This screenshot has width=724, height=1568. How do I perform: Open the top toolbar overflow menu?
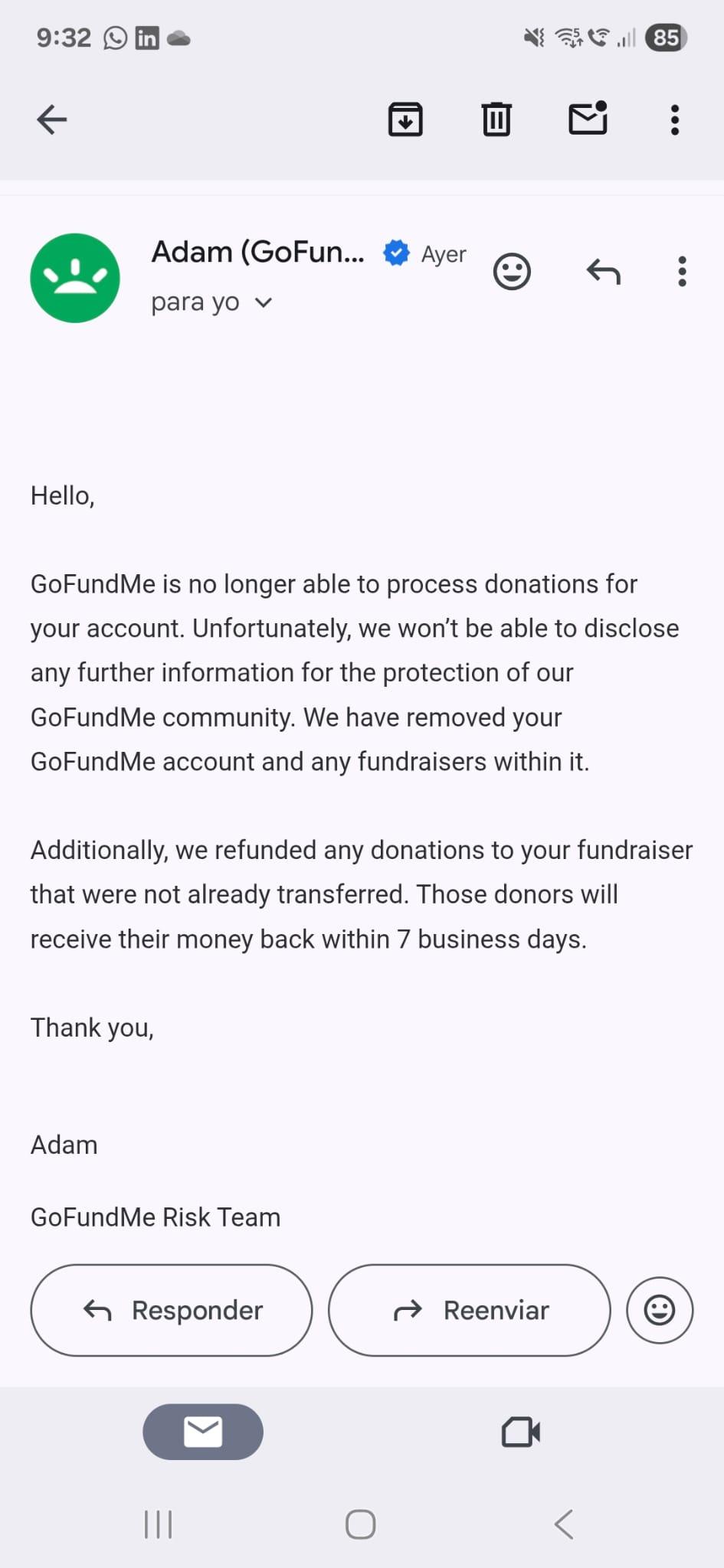click(x=675, y=120)
